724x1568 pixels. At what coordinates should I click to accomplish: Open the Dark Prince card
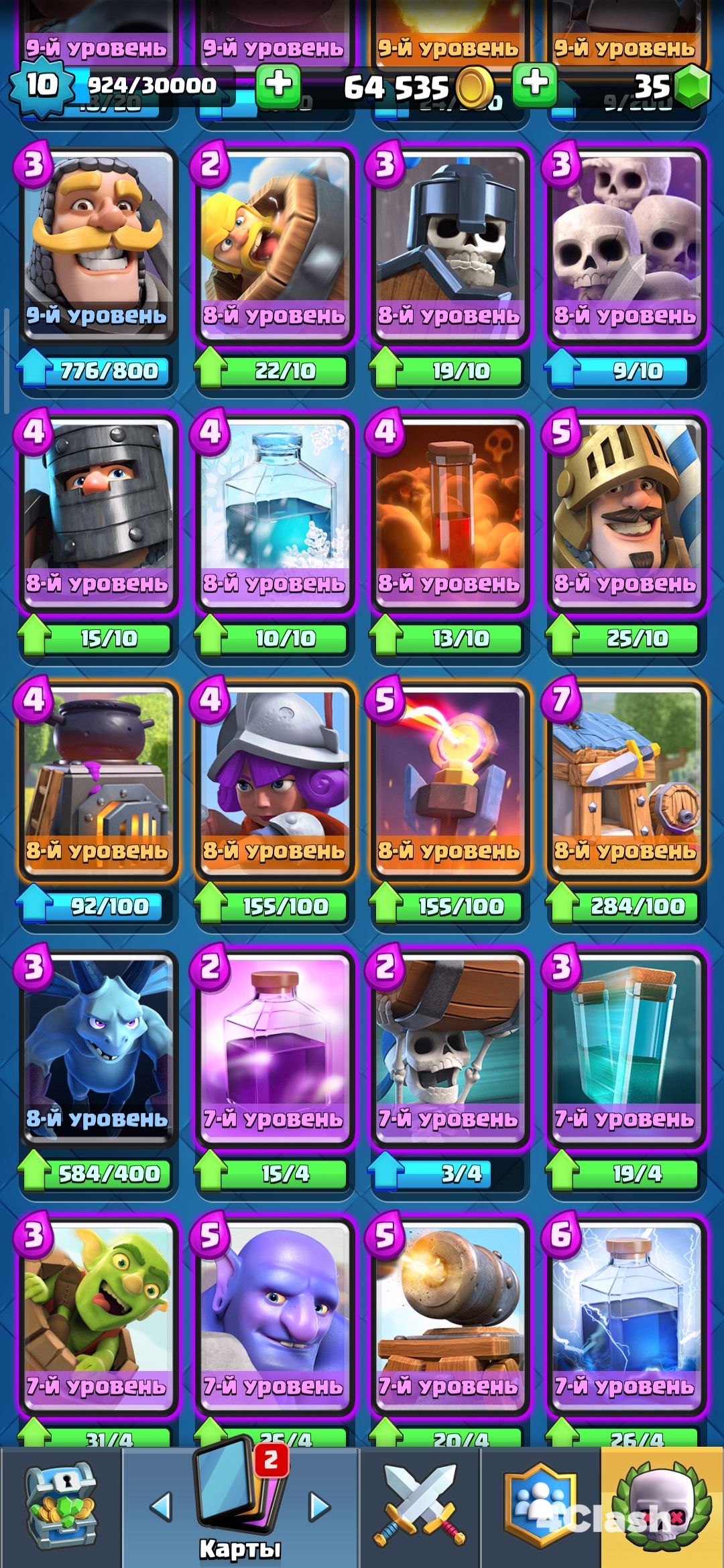pyautogui.click(x=99, y=513)
